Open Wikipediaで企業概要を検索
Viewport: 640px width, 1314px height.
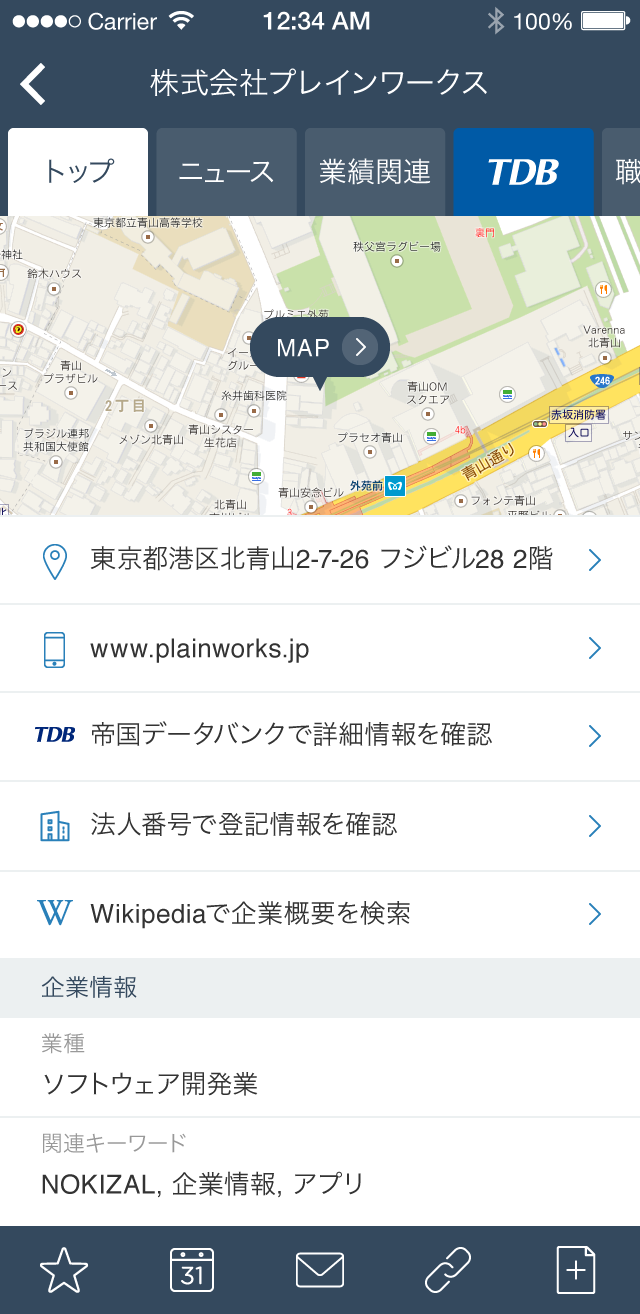(320, 913)
